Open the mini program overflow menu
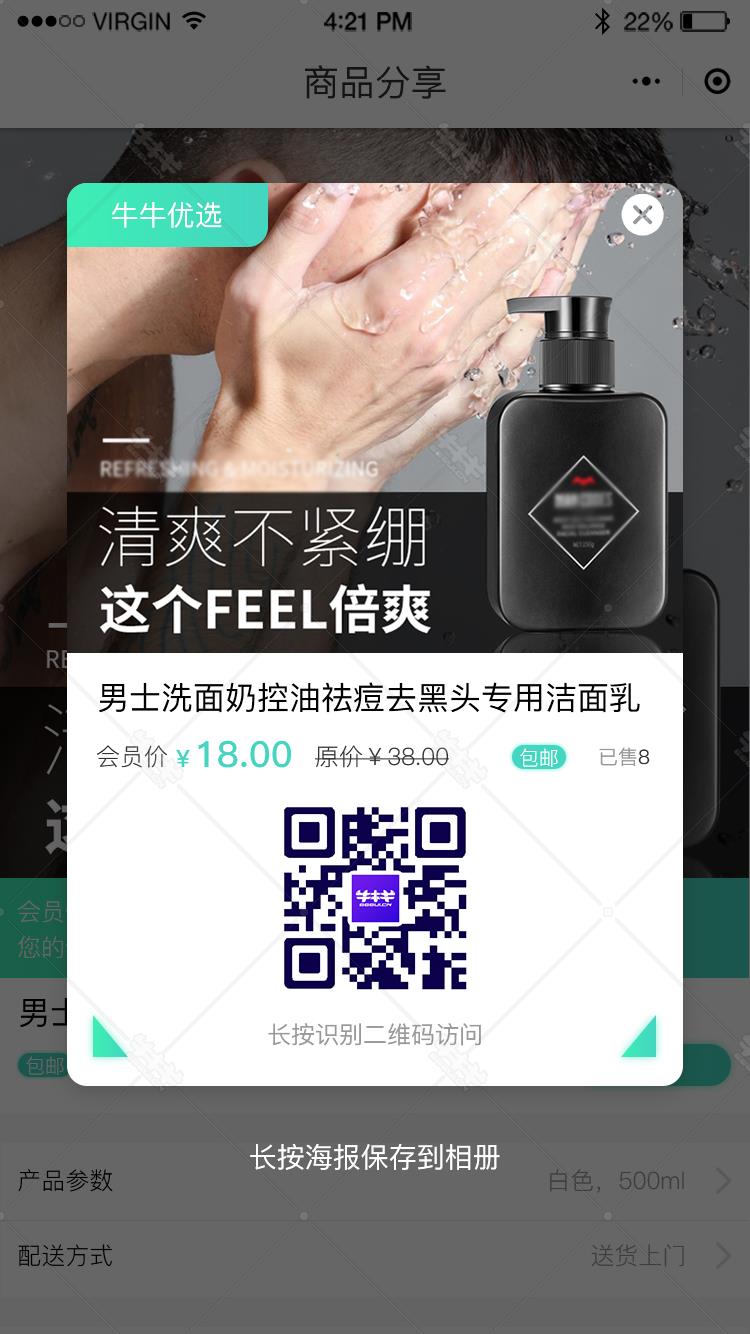Screen dimensions: 750x1334 pos(647,82)
